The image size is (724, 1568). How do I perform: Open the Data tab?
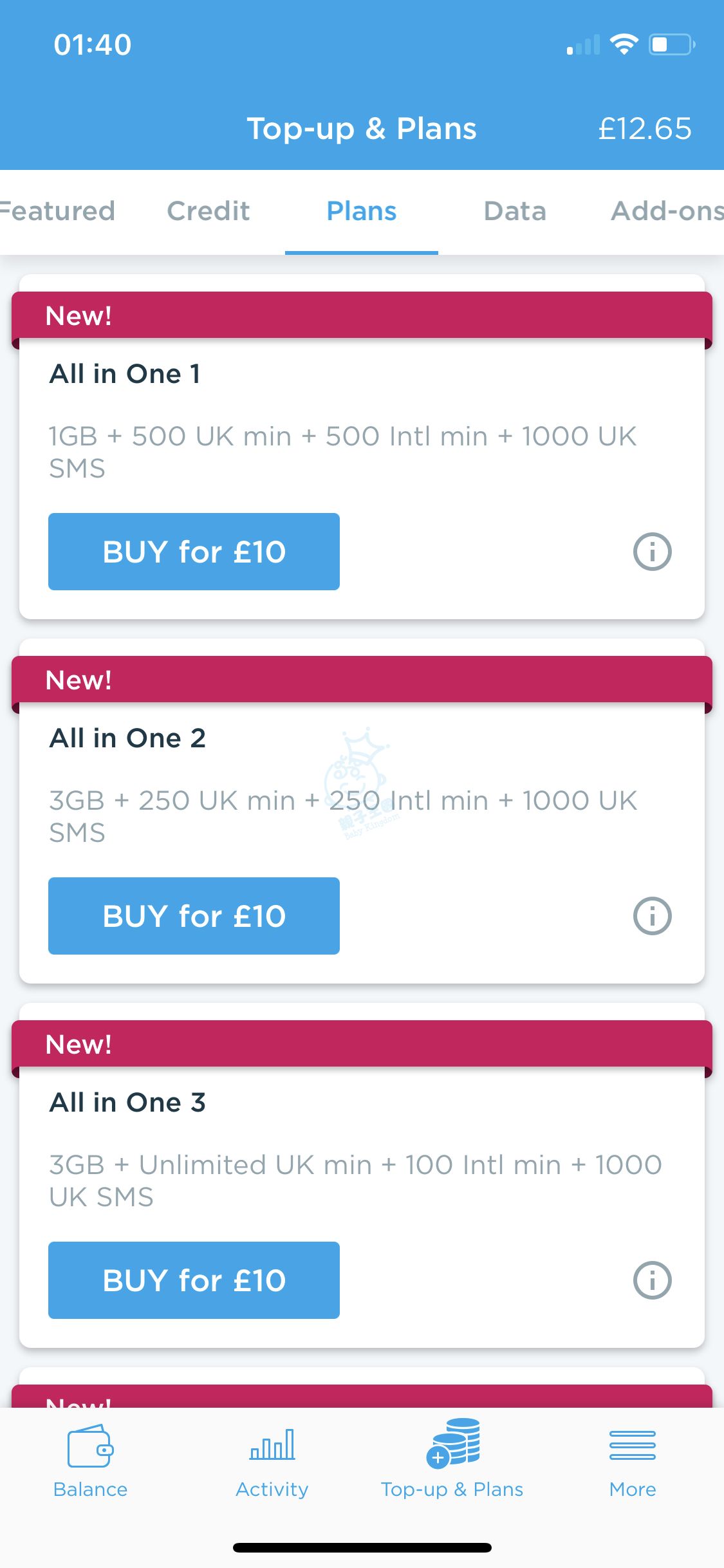[x=515, y=211]
